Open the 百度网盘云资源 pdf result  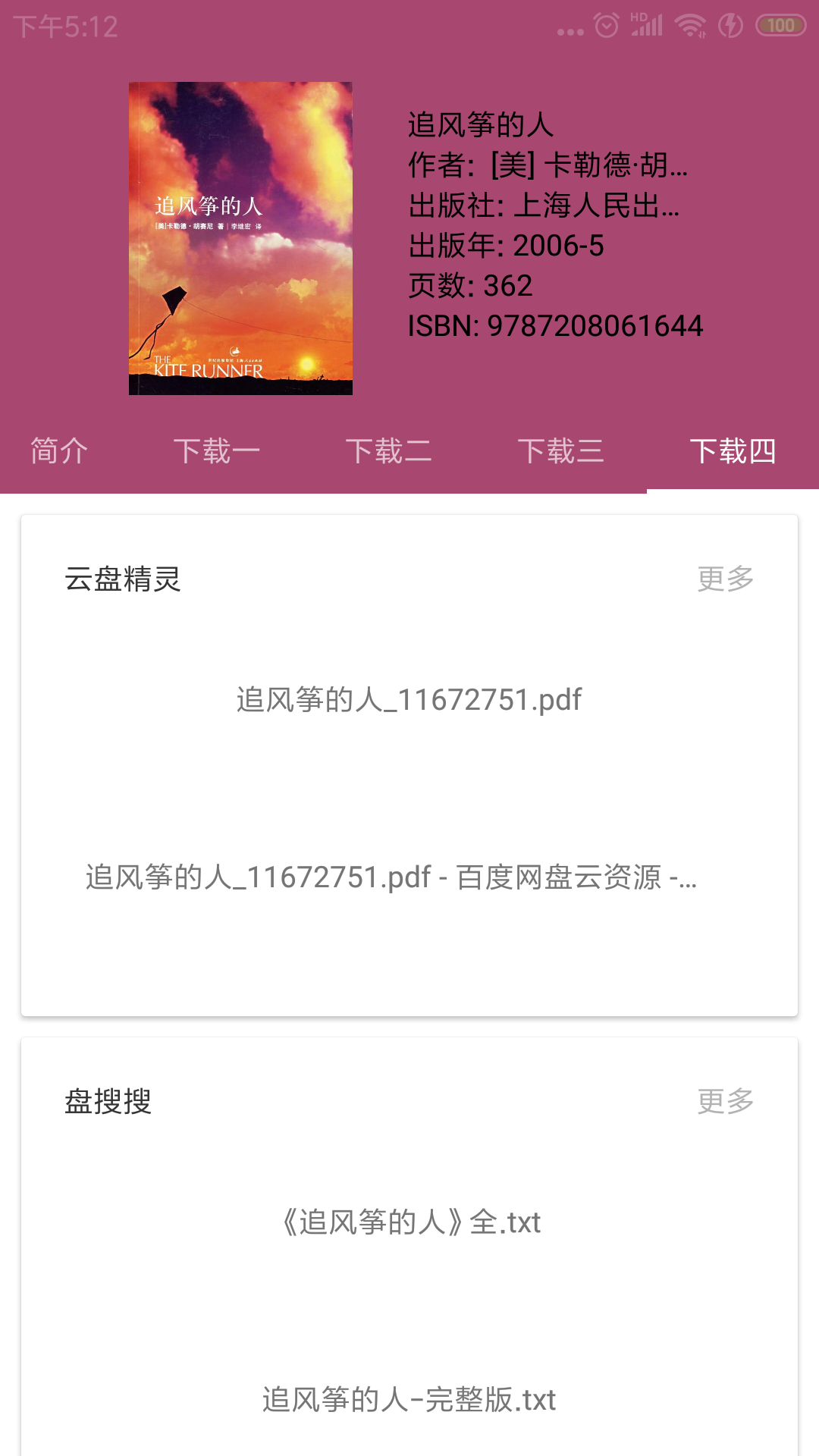coord(391,877)
